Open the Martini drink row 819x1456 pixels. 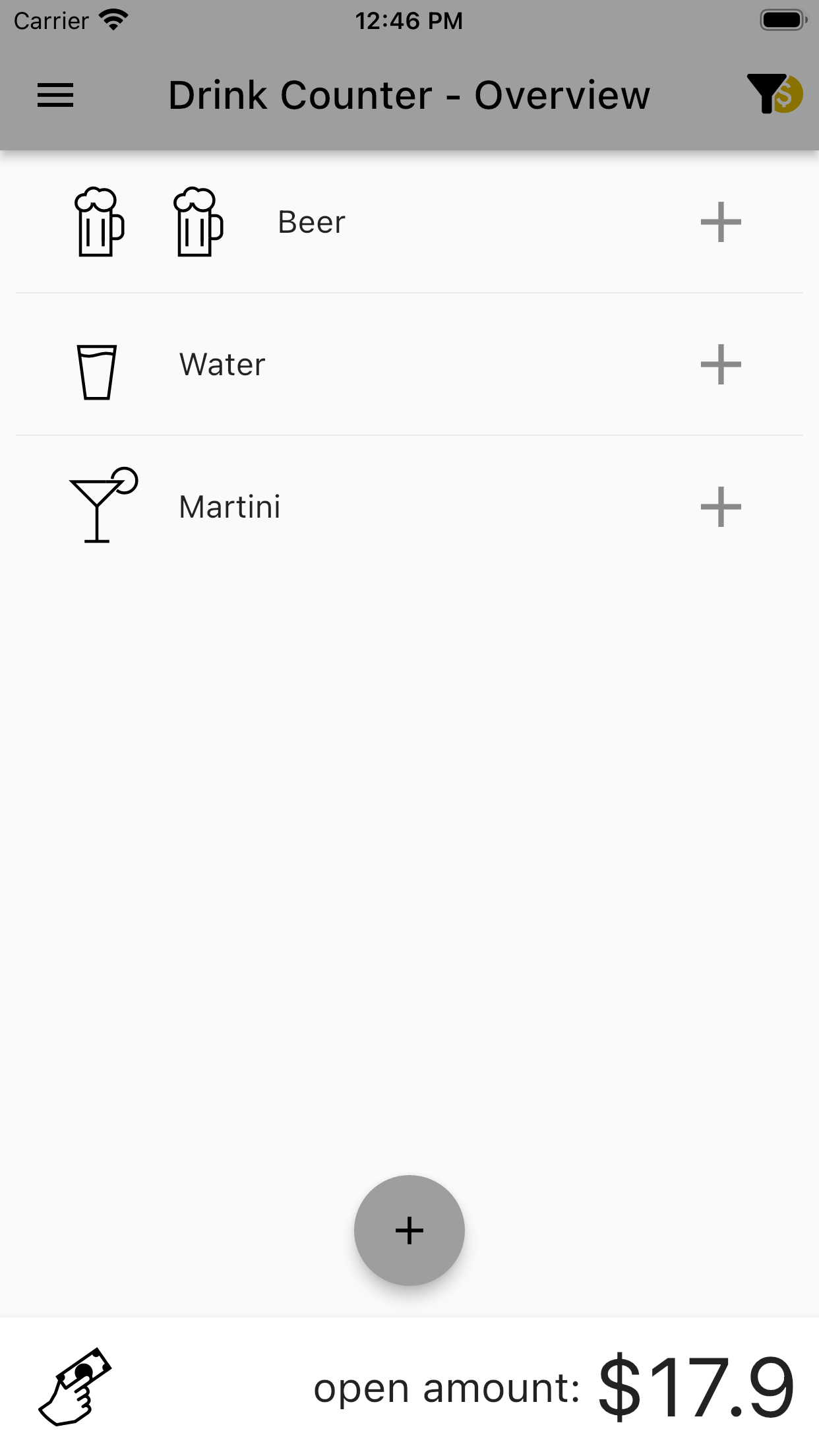pos(409,507)
